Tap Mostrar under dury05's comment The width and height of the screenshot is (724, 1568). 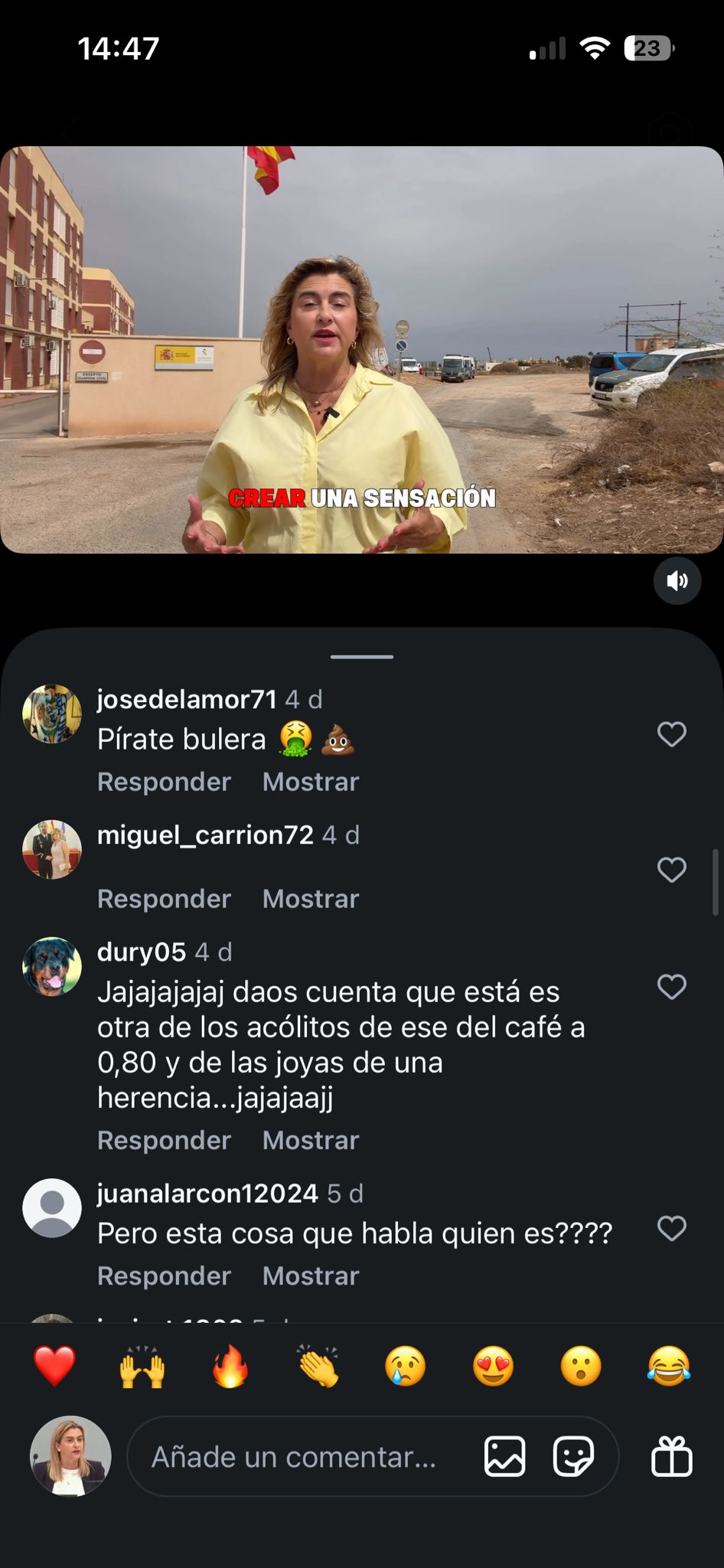coord(311,1140)
